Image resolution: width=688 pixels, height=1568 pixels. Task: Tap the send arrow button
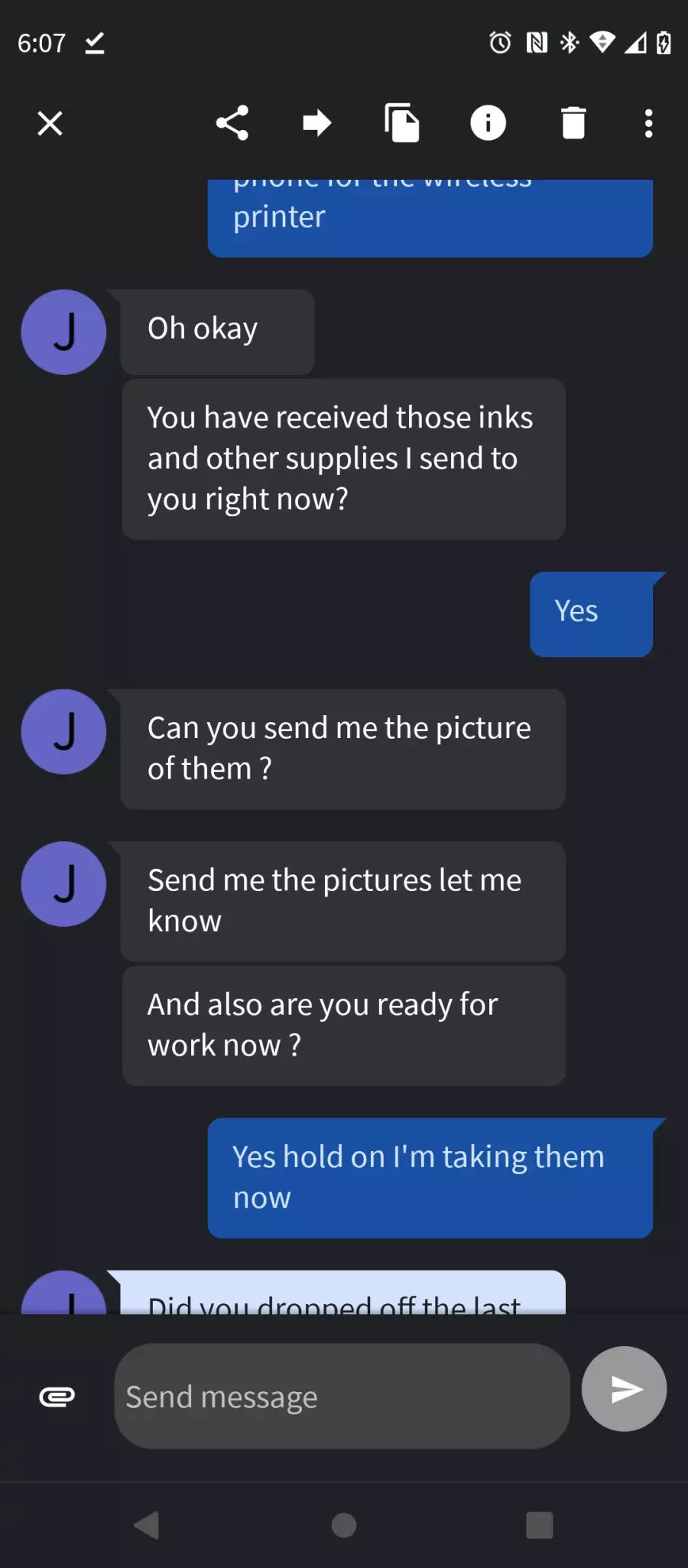(624, 1389)
